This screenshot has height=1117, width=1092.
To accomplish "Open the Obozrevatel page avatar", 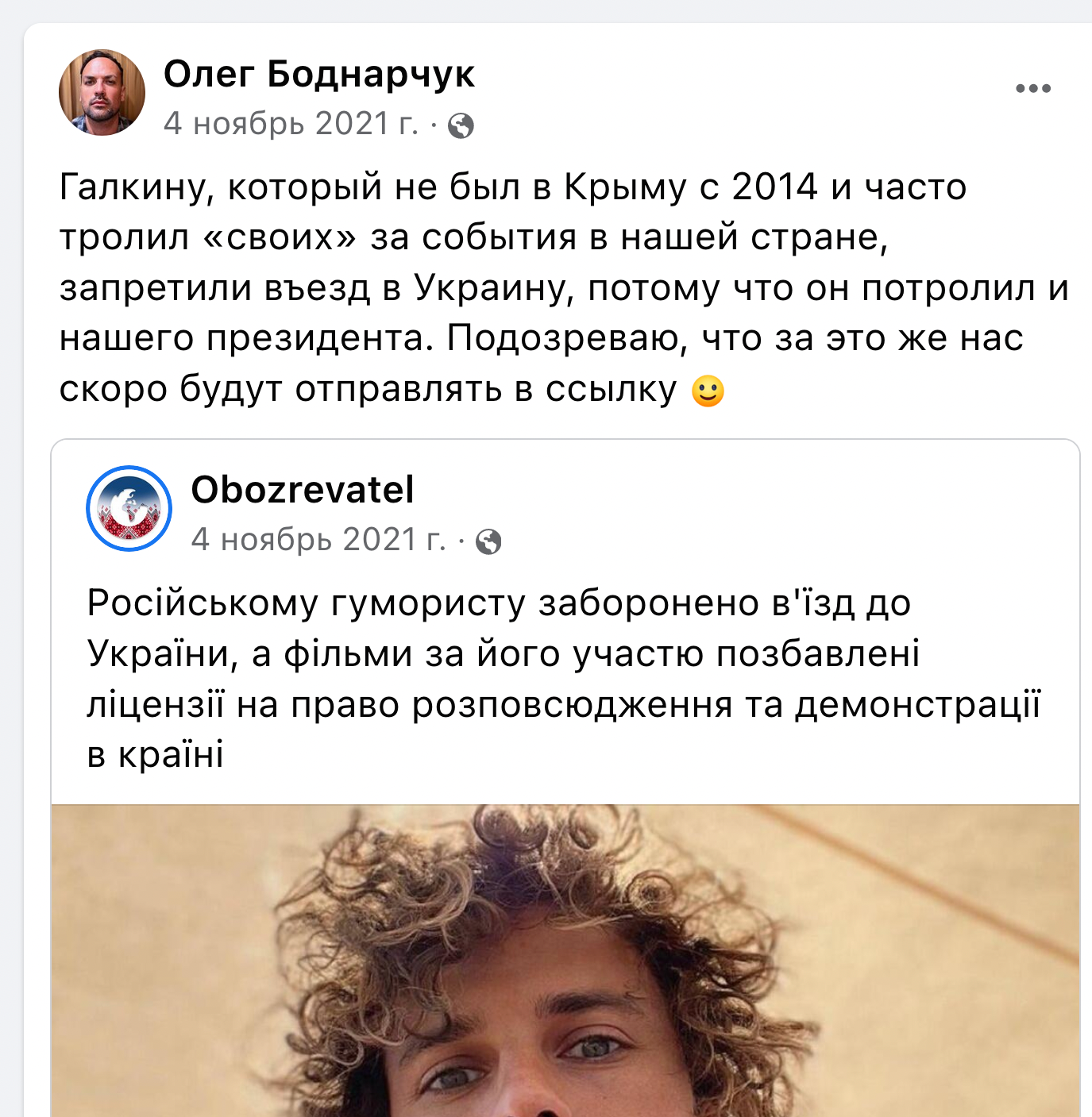I will [x=129, y=508].
